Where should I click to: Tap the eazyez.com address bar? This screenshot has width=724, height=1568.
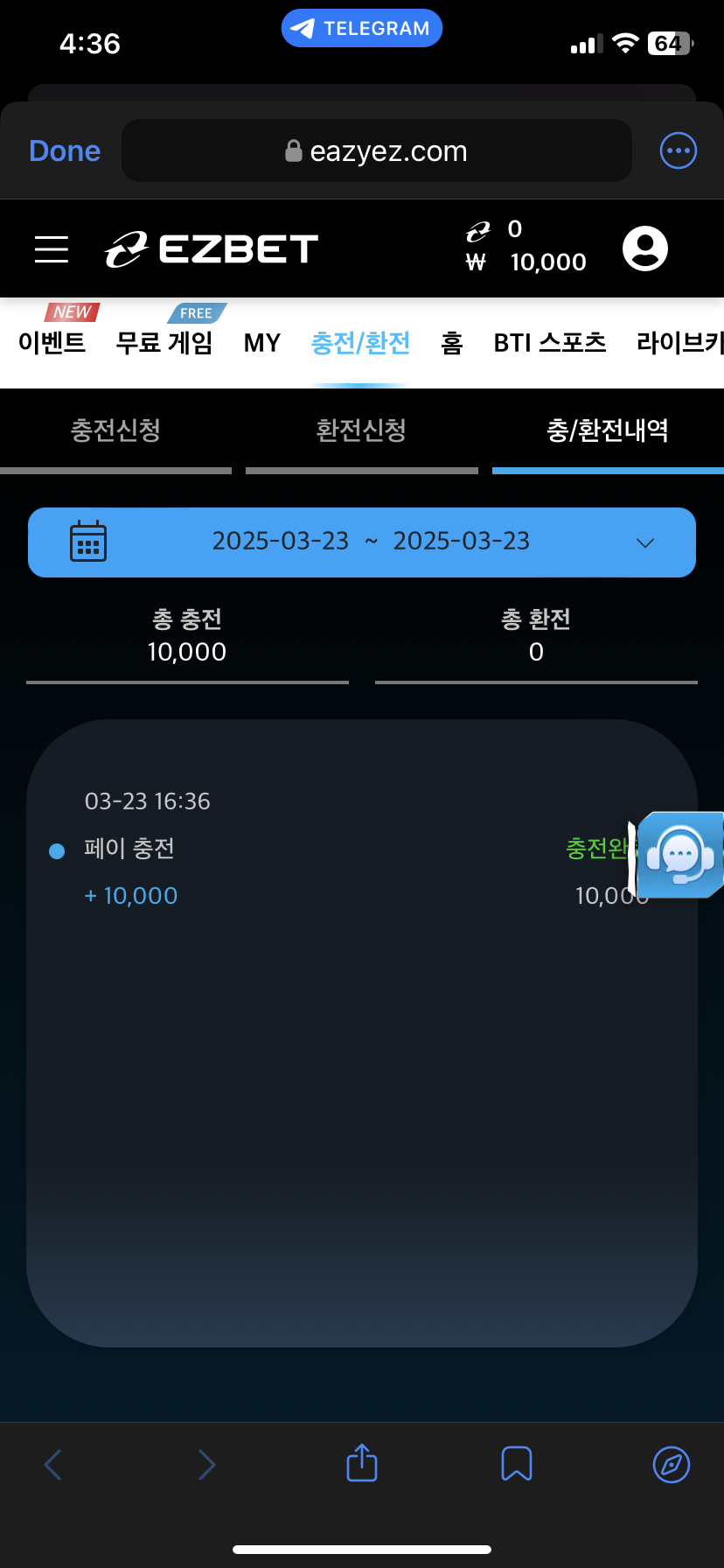[x=377, y=150]
